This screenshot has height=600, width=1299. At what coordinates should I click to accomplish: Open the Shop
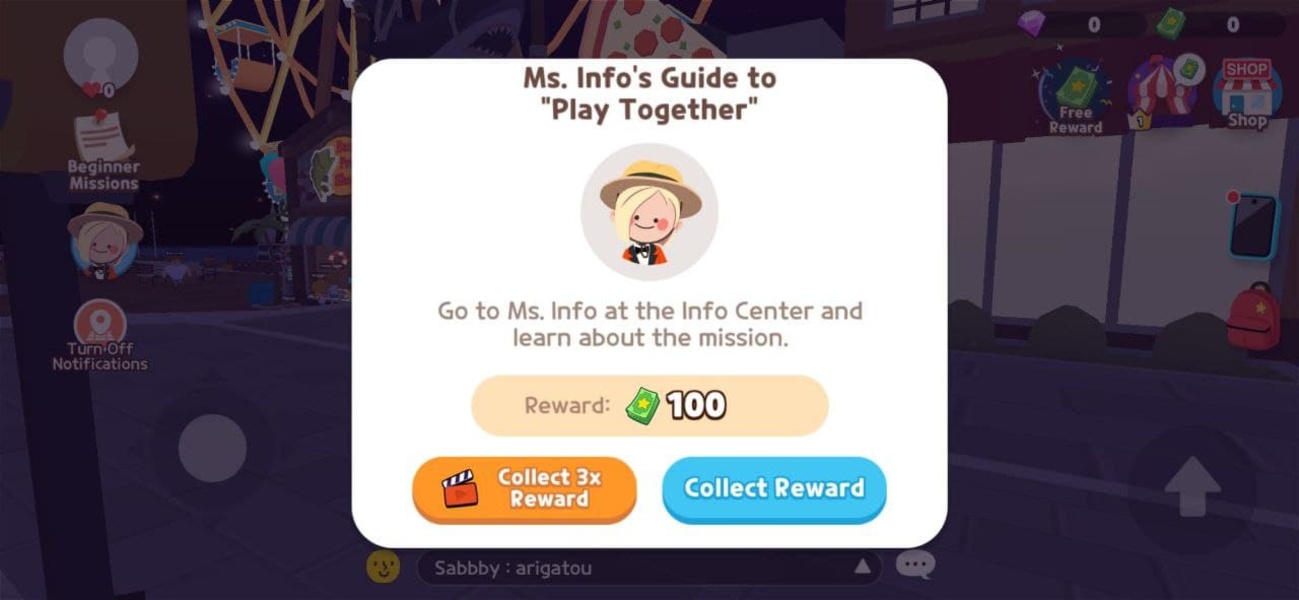1246,92
